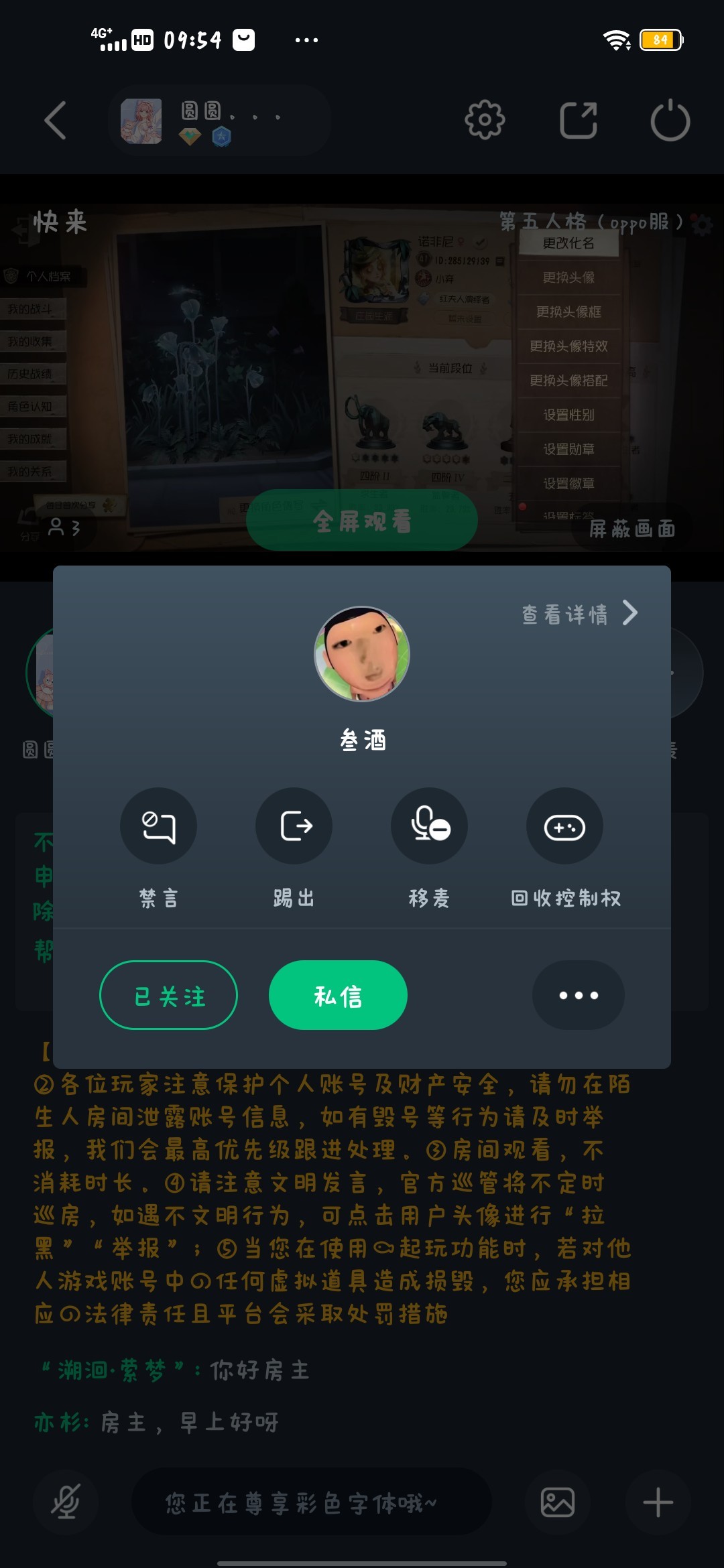Tap 屏蔽画面 to block the screen
The image size is (724, 1568).
coord(631,529)
